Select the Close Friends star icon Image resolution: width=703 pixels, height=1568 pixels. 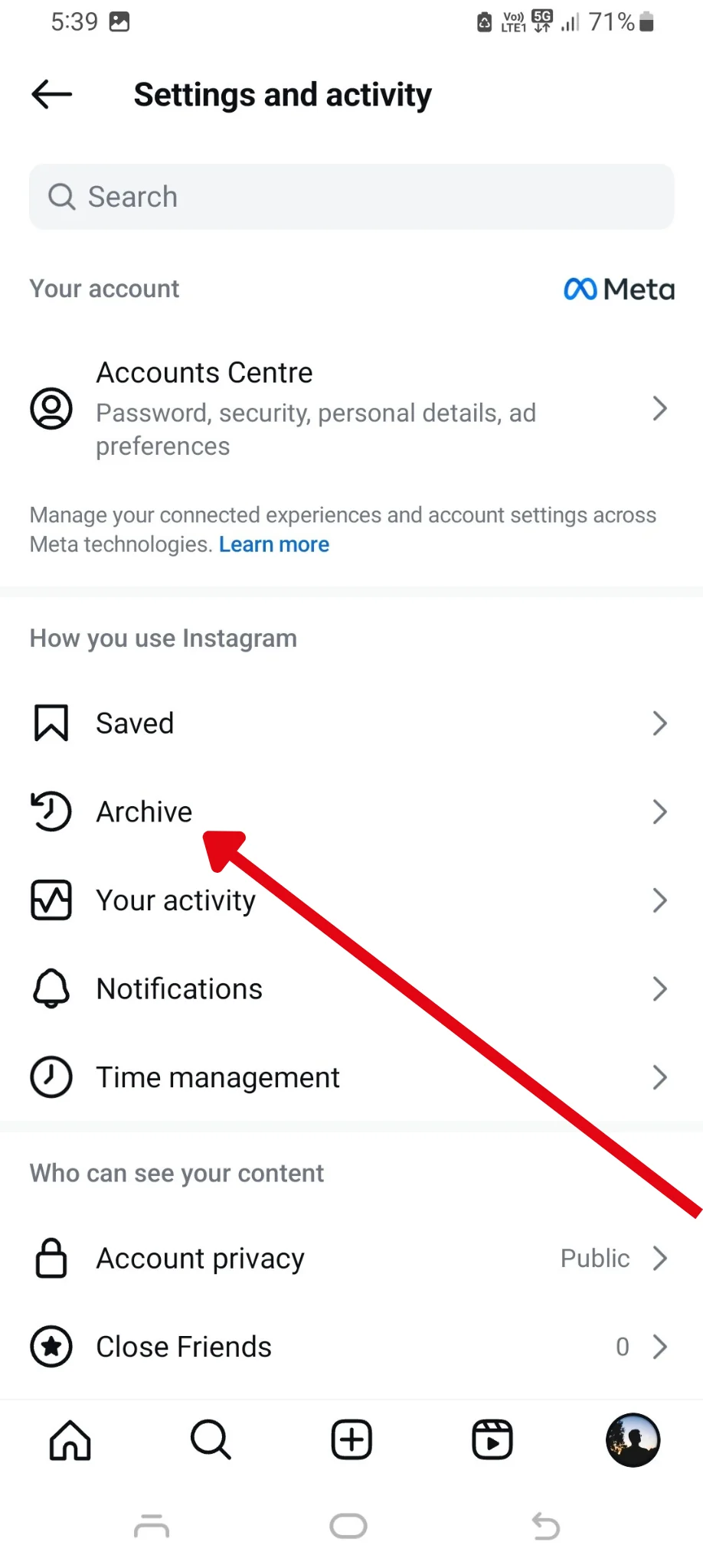50,1346
